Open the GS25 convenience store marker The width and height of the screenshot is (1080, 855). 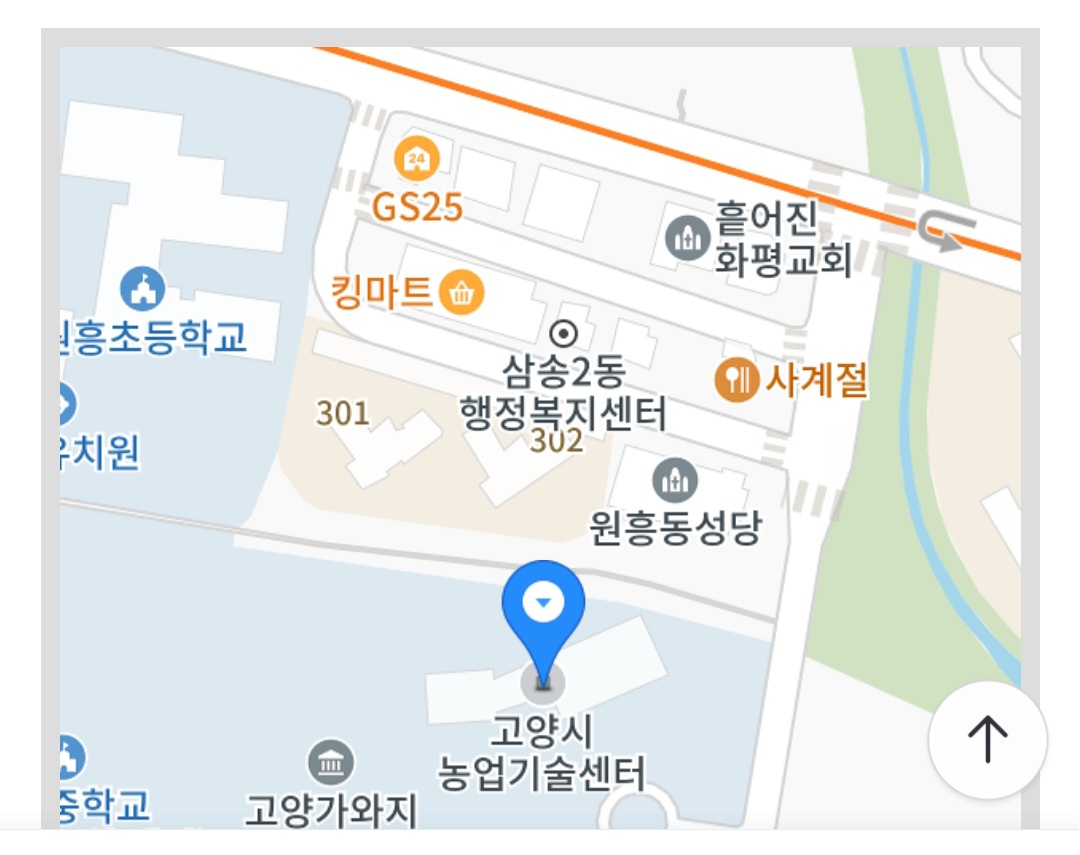pos(416,158)
